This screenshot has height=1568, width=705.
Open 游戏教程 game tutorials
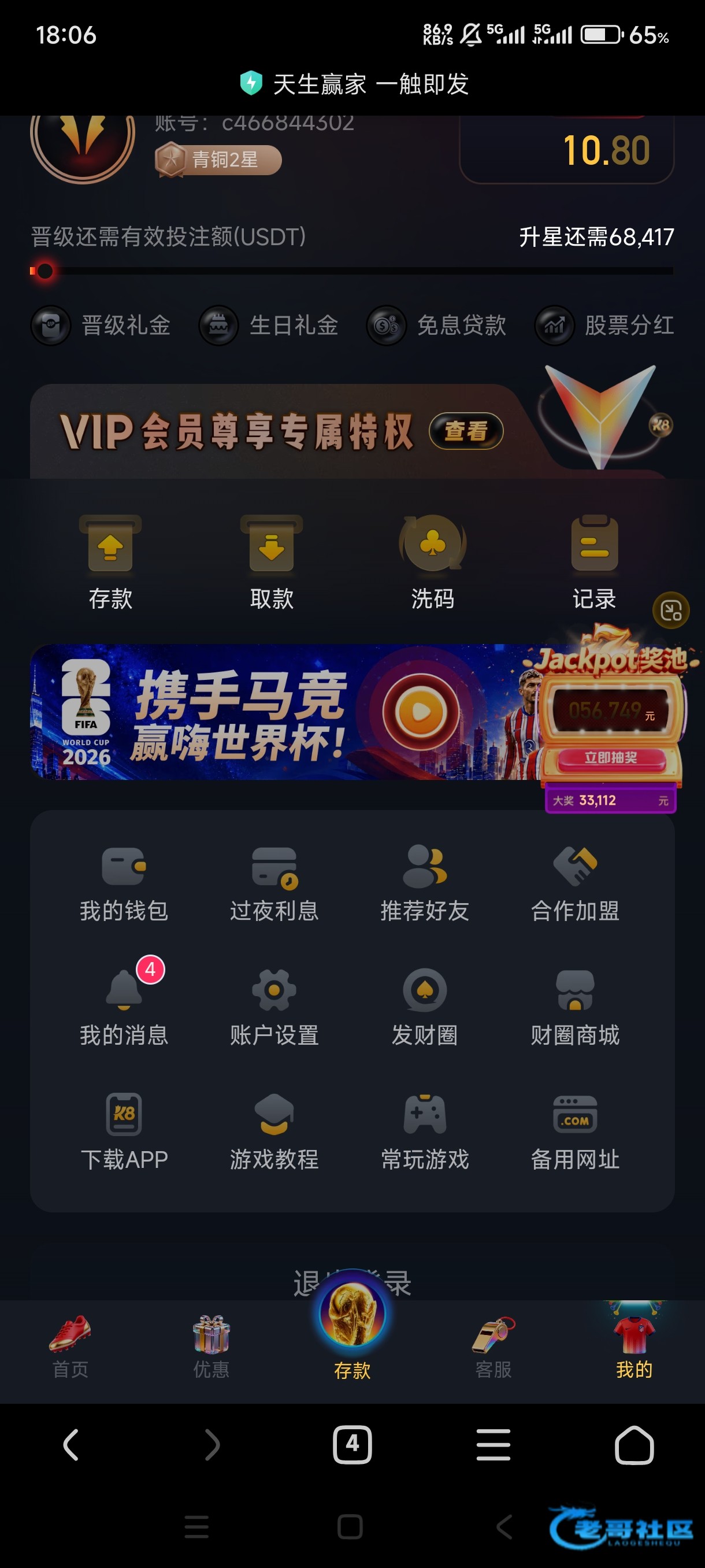[274, 1132]
